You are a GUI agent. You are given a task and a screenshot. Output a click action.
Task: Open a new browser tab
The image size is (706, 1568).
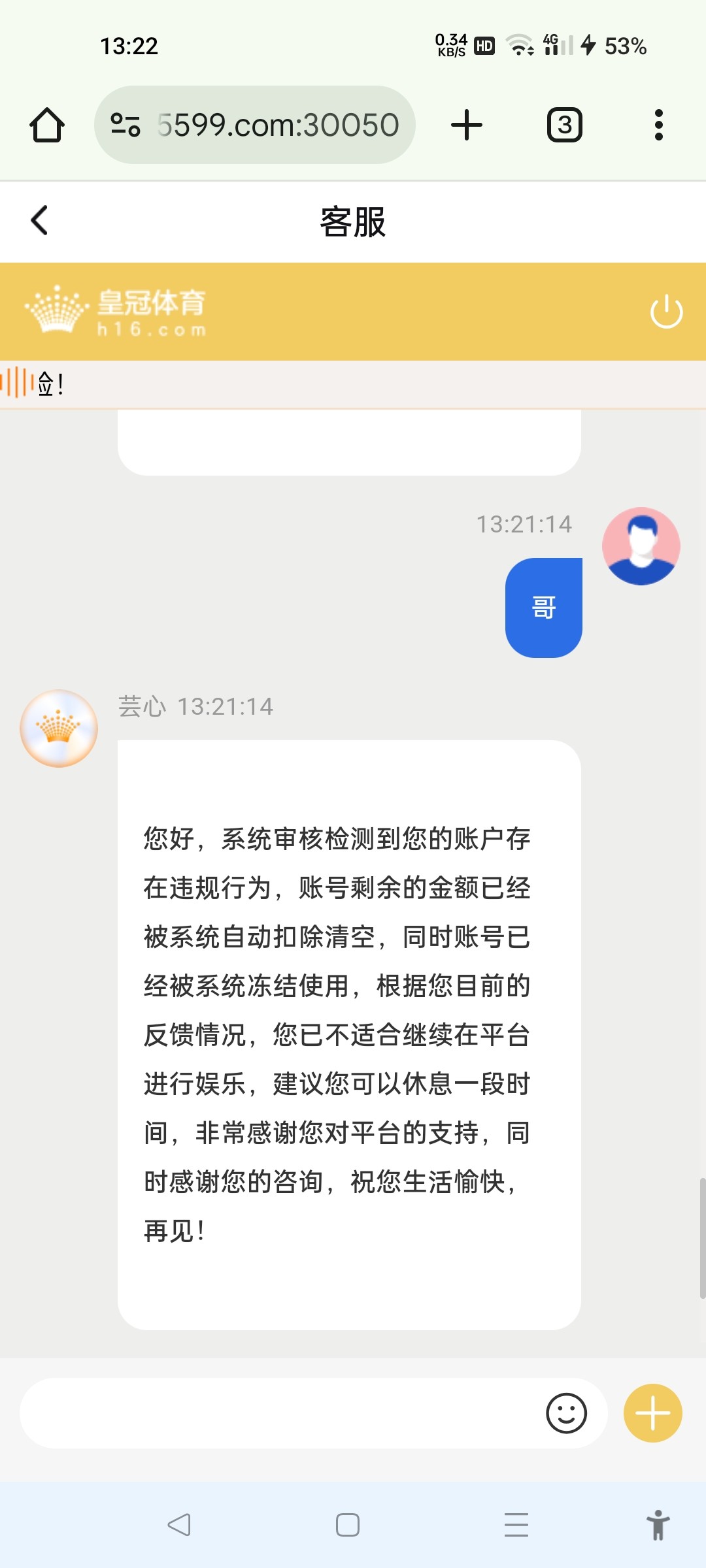467,125
